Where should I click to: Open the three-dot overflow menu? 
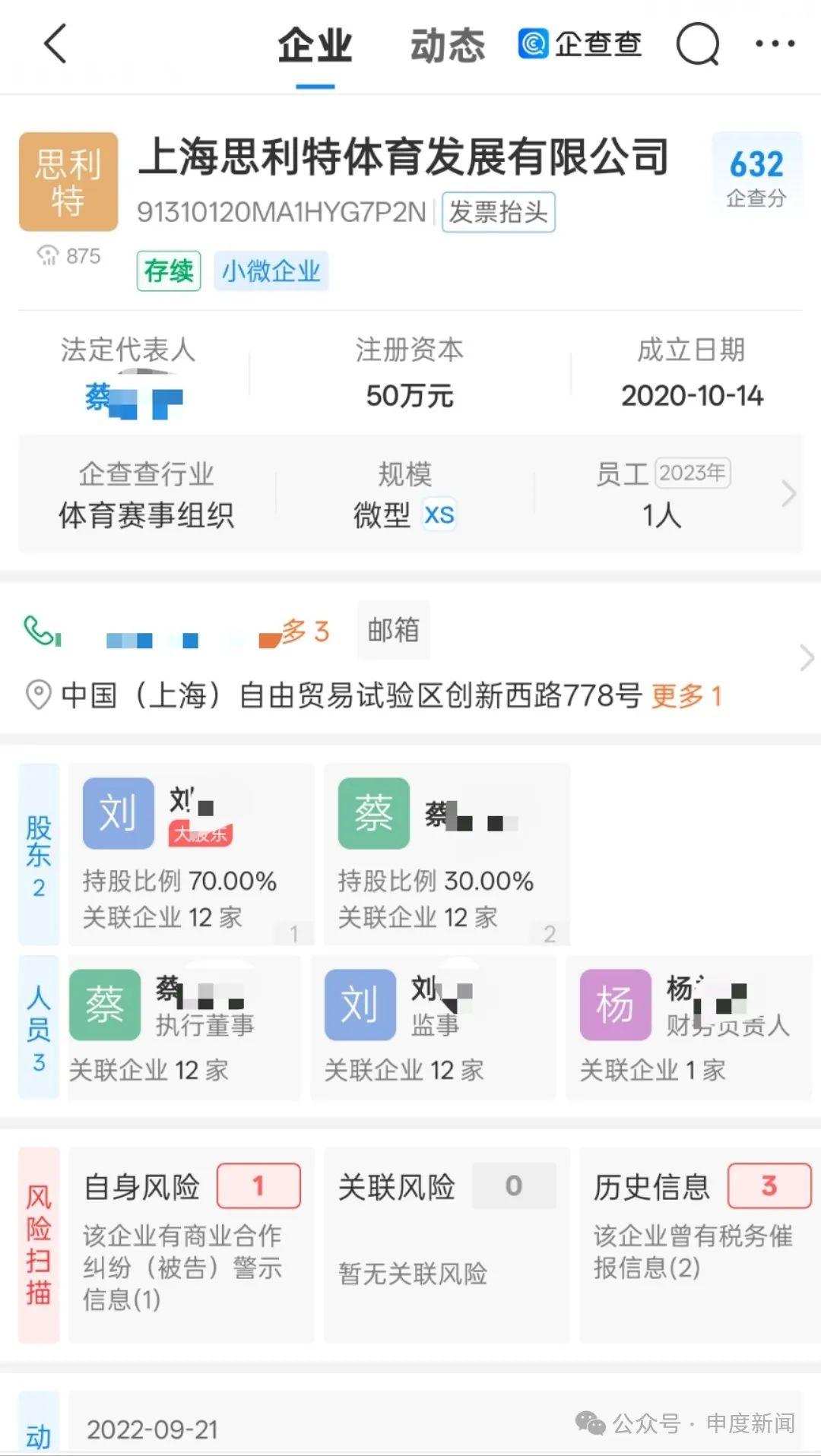[x=775, y=43]
